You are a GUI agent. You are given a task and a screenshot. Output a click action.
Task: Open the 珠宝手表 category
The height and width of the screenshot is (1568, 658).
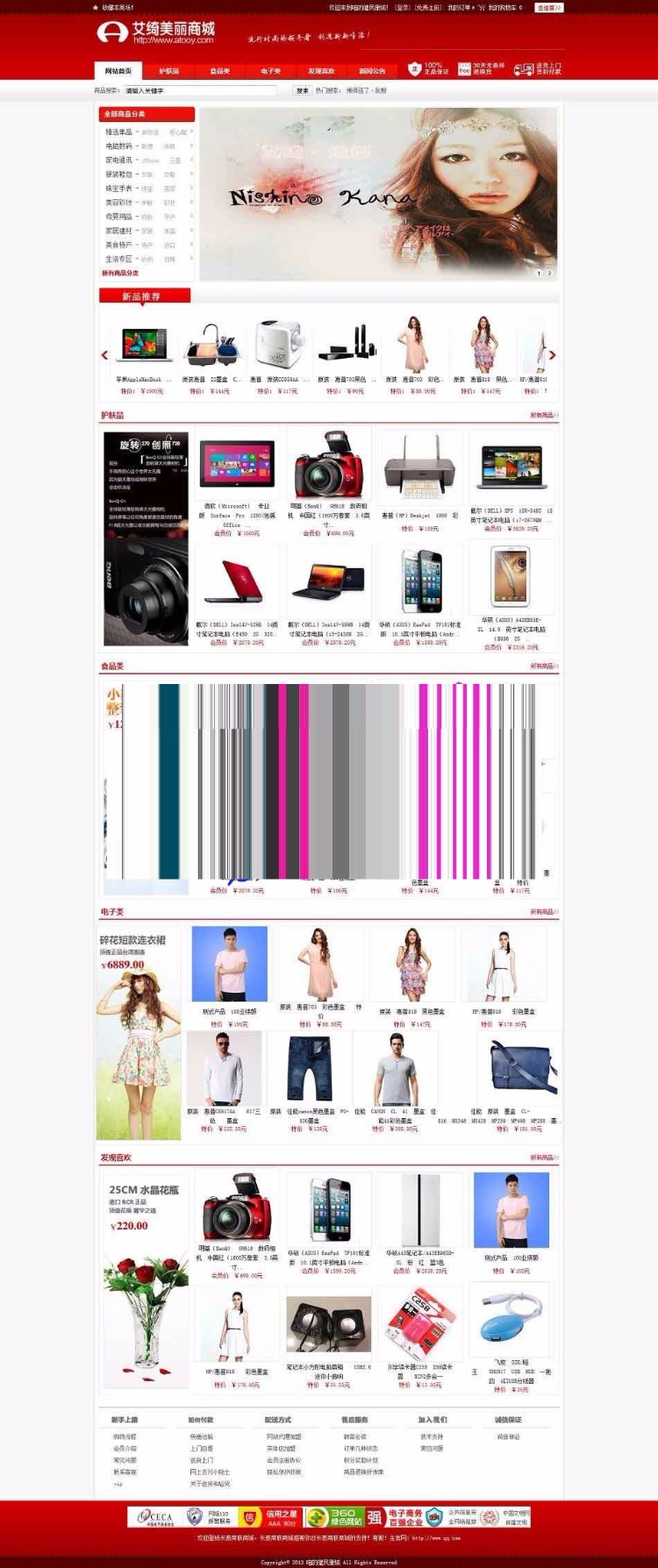119,189
